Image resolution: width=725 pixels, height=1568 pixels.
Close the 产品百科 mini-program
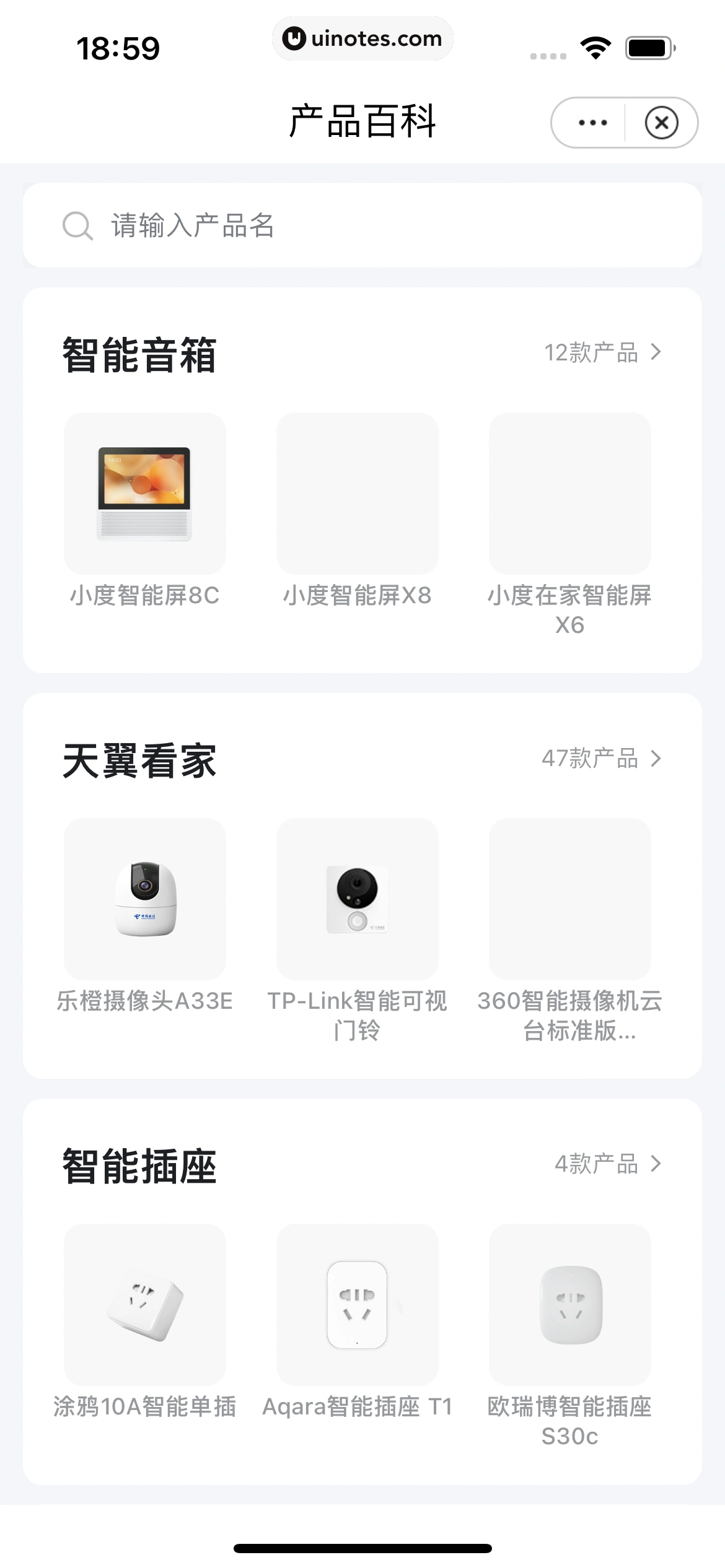tap(661, 123)
